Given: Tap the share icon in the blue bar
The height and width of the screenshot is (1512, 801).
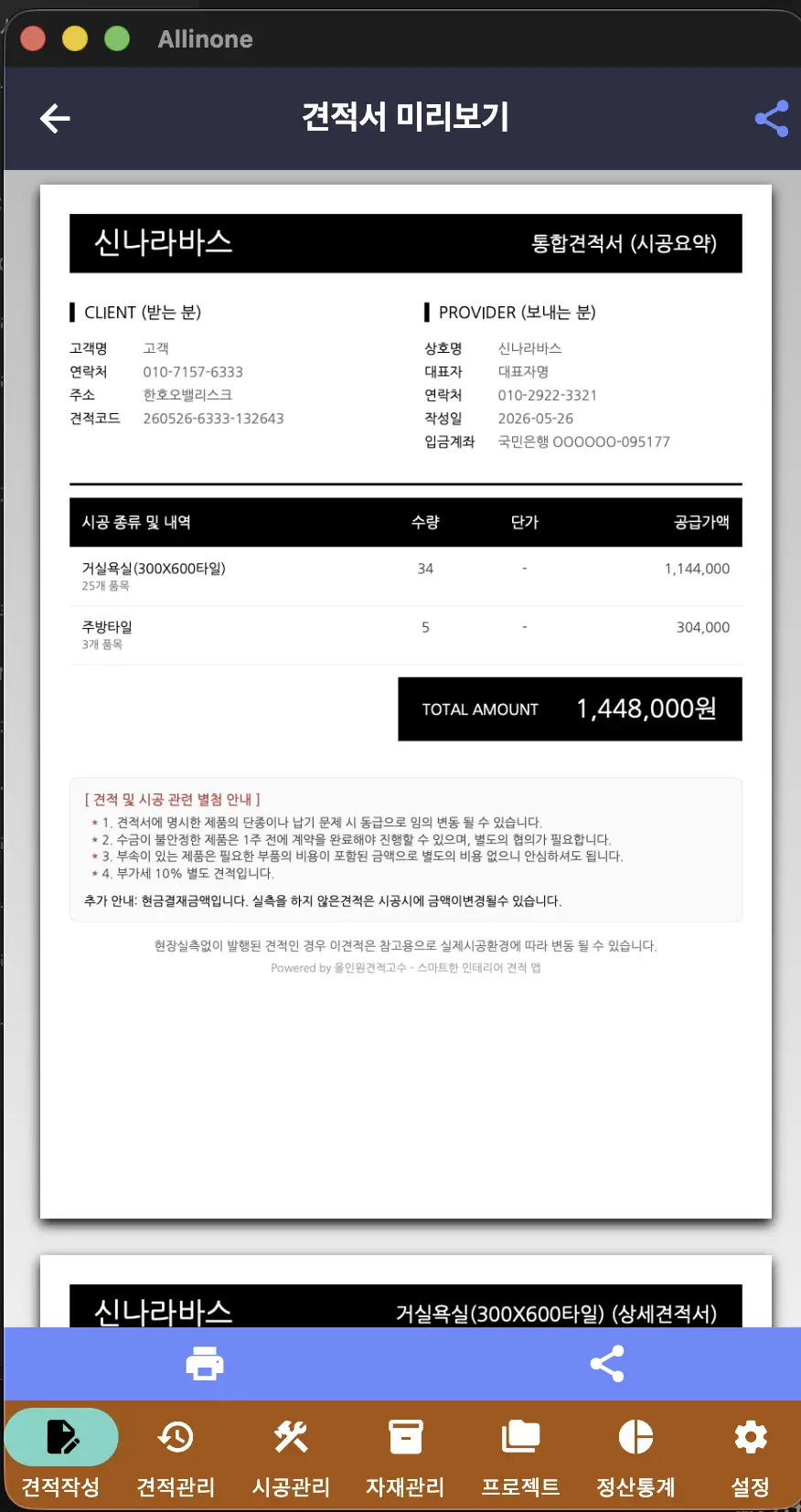Looking at the screenshot, I should click(607, 1364).
